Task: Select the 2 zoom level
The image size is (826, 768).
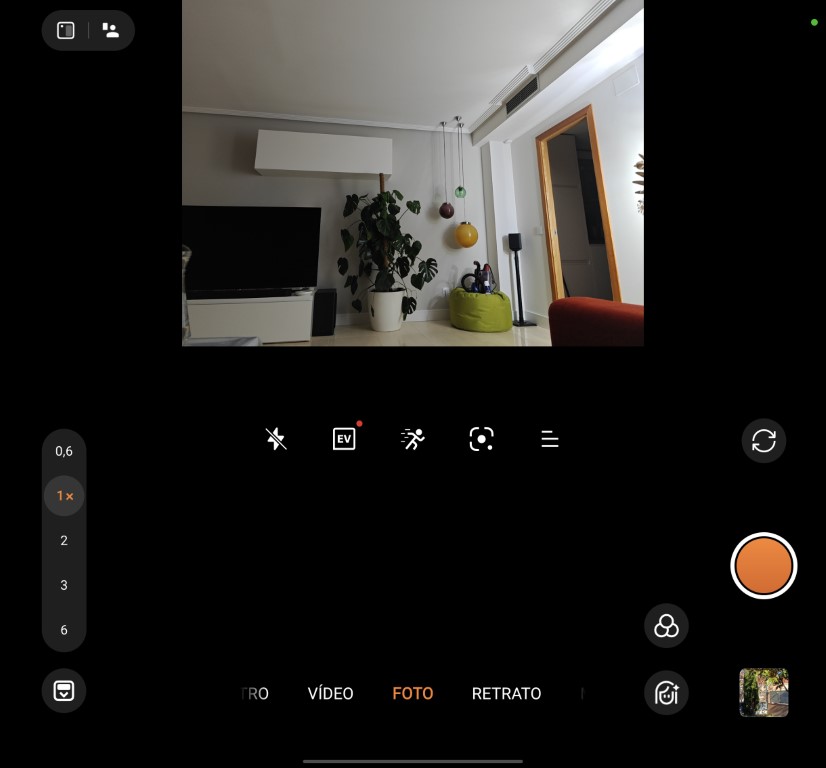Action: (64, 541)
